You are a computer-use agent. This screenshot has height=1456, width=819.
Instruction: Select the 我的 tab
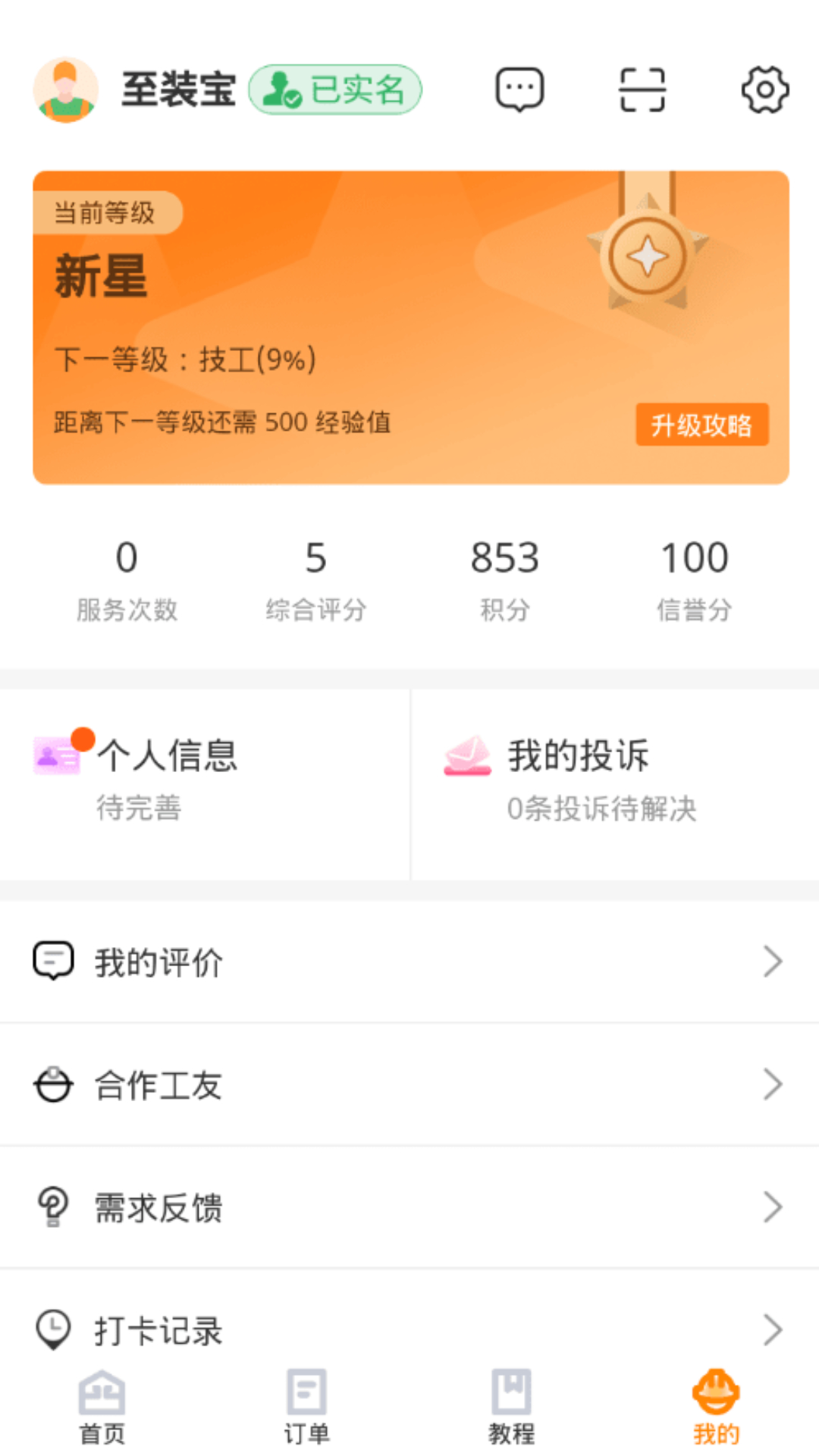point(716,1407)
